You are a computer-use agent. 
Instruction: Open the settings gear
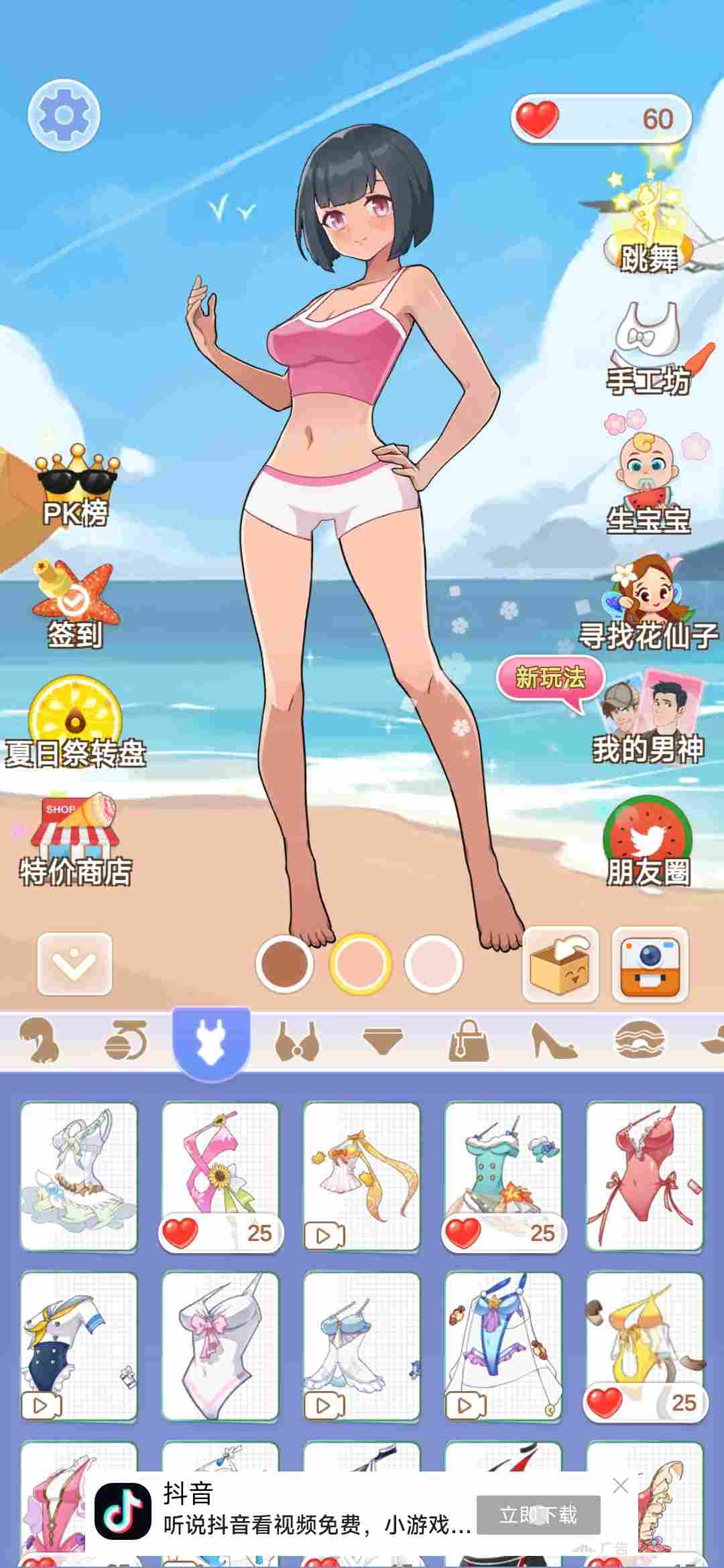[64, 115]
